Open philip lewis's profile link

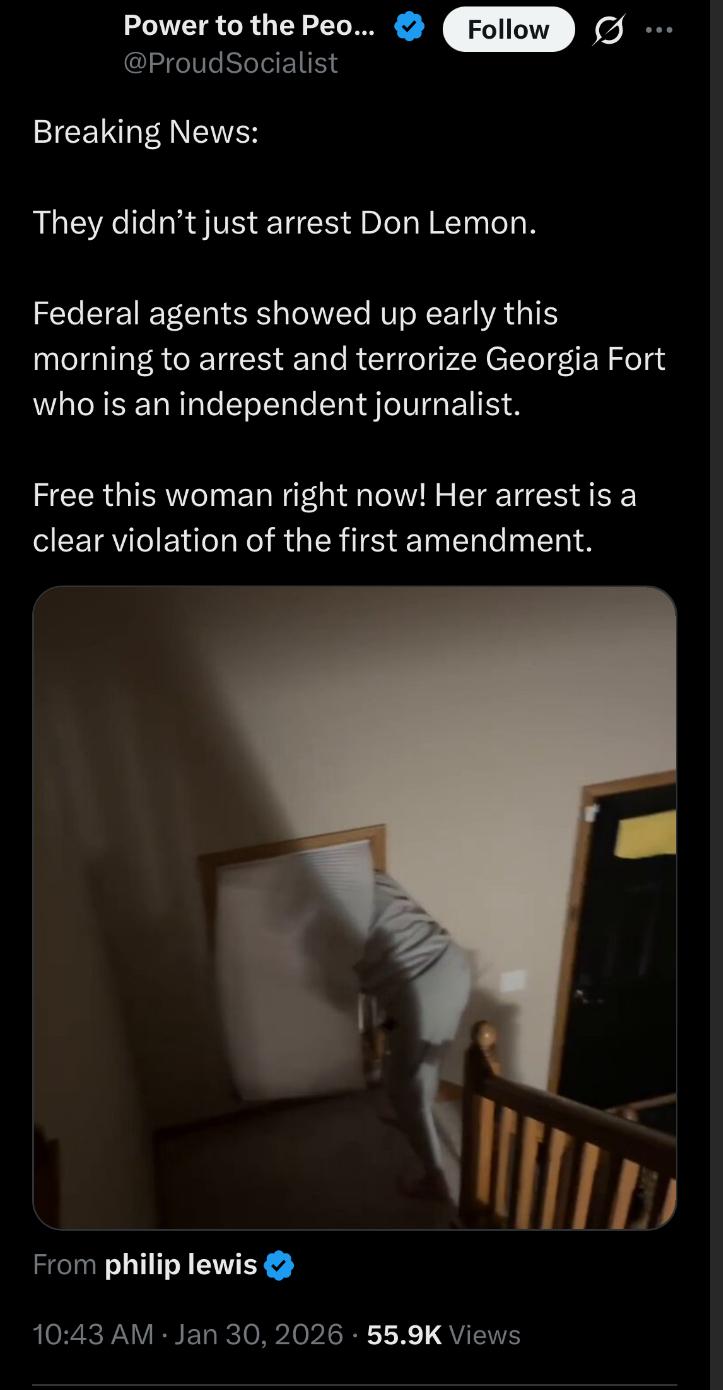(x=182, y=1265)
